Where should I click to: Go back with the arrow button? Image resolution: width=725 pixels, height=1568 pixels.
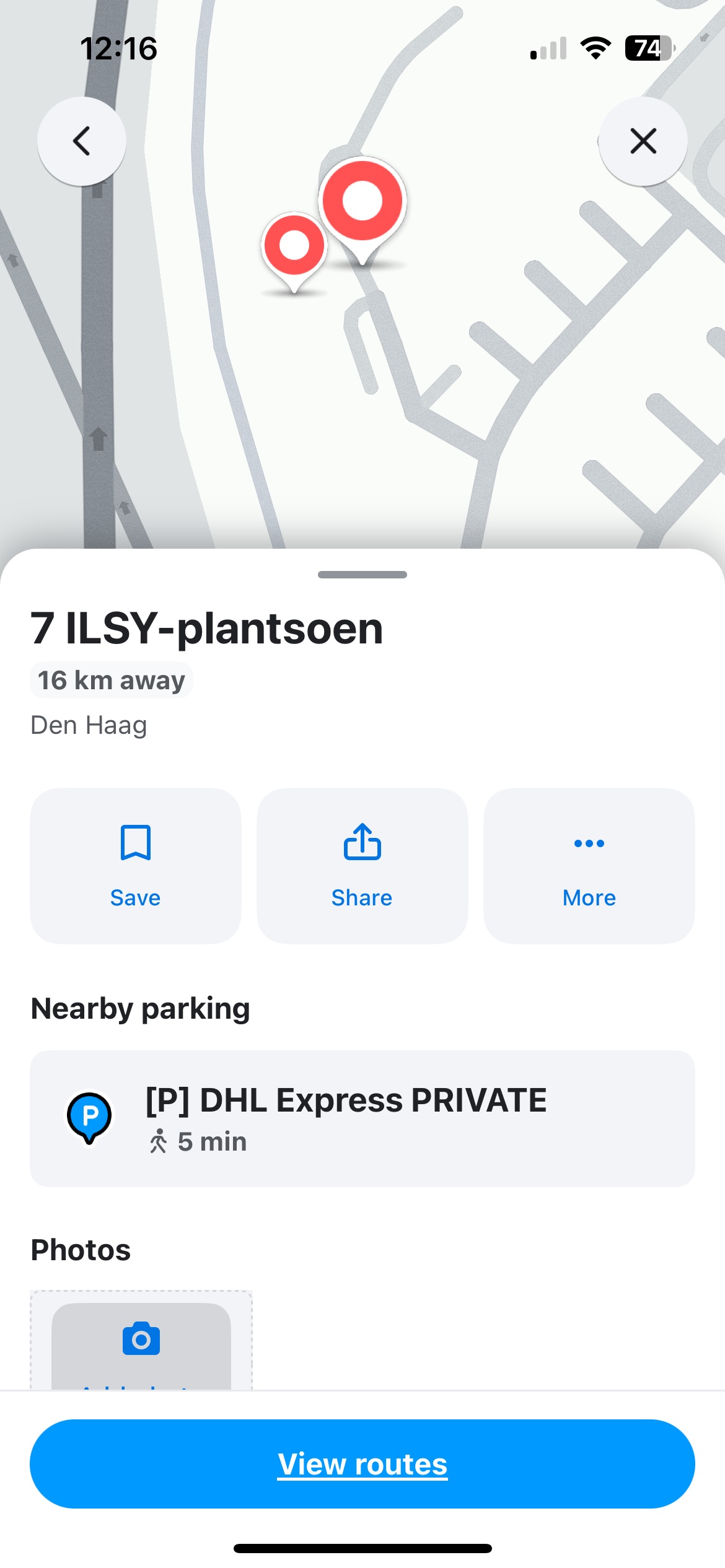pyautogui.click(x=82, y=141)
